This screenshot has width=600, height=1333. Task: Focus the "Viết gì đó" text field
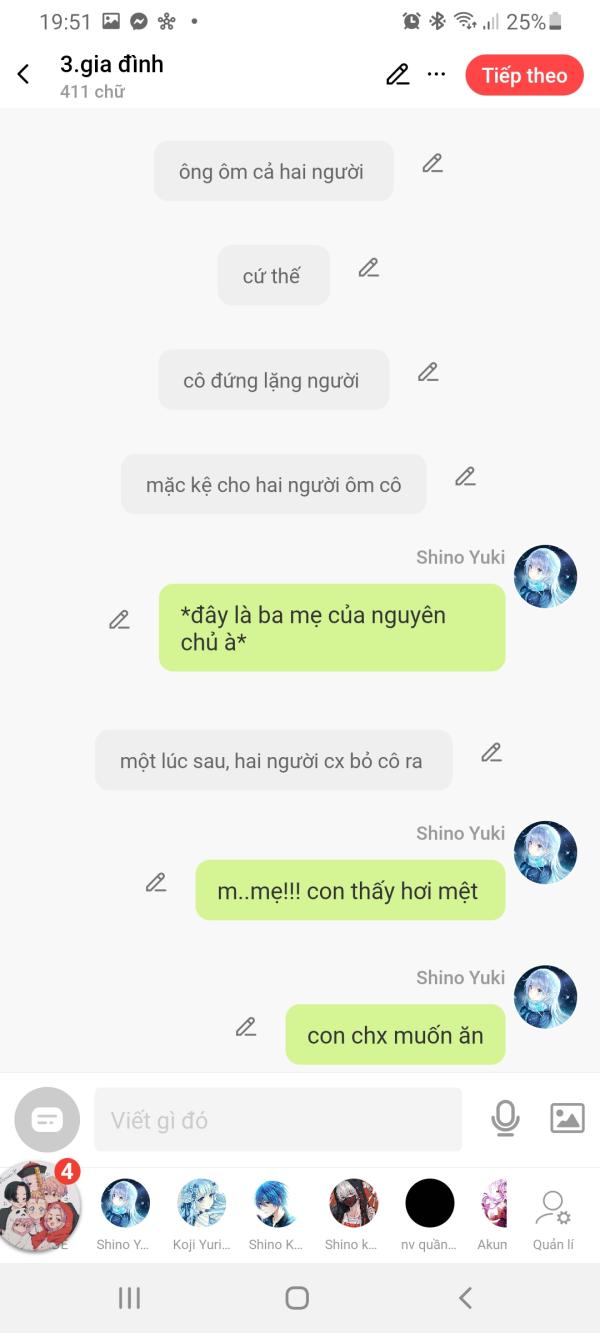(x=278, y=1120)
